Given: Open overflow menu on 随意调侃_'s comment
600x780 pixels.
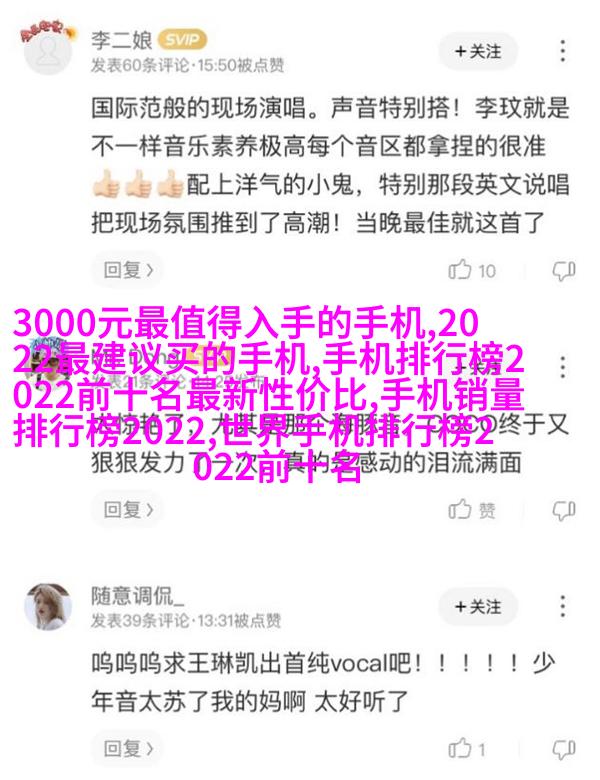Looking at the screenshot, I should tap(565, 606).
